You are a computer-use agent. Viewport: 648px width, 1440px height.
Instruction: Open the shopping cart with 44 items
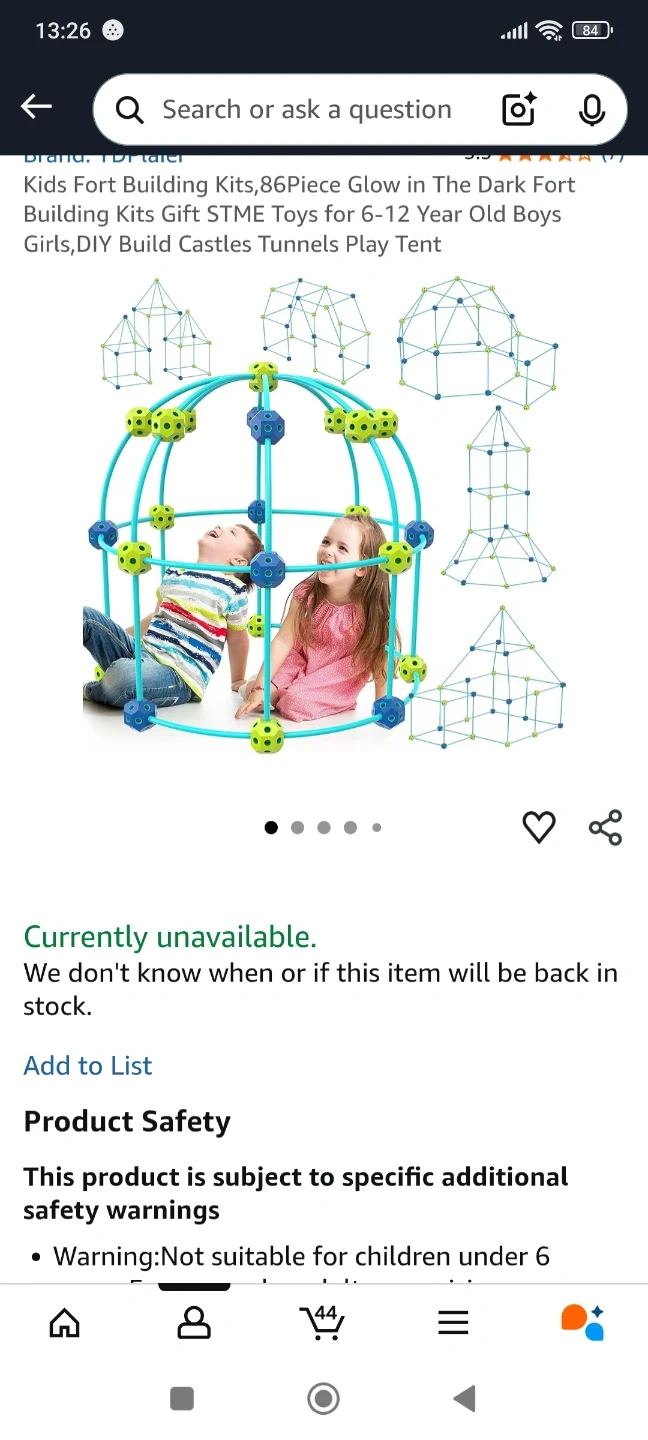click(x=323, y=1322)
